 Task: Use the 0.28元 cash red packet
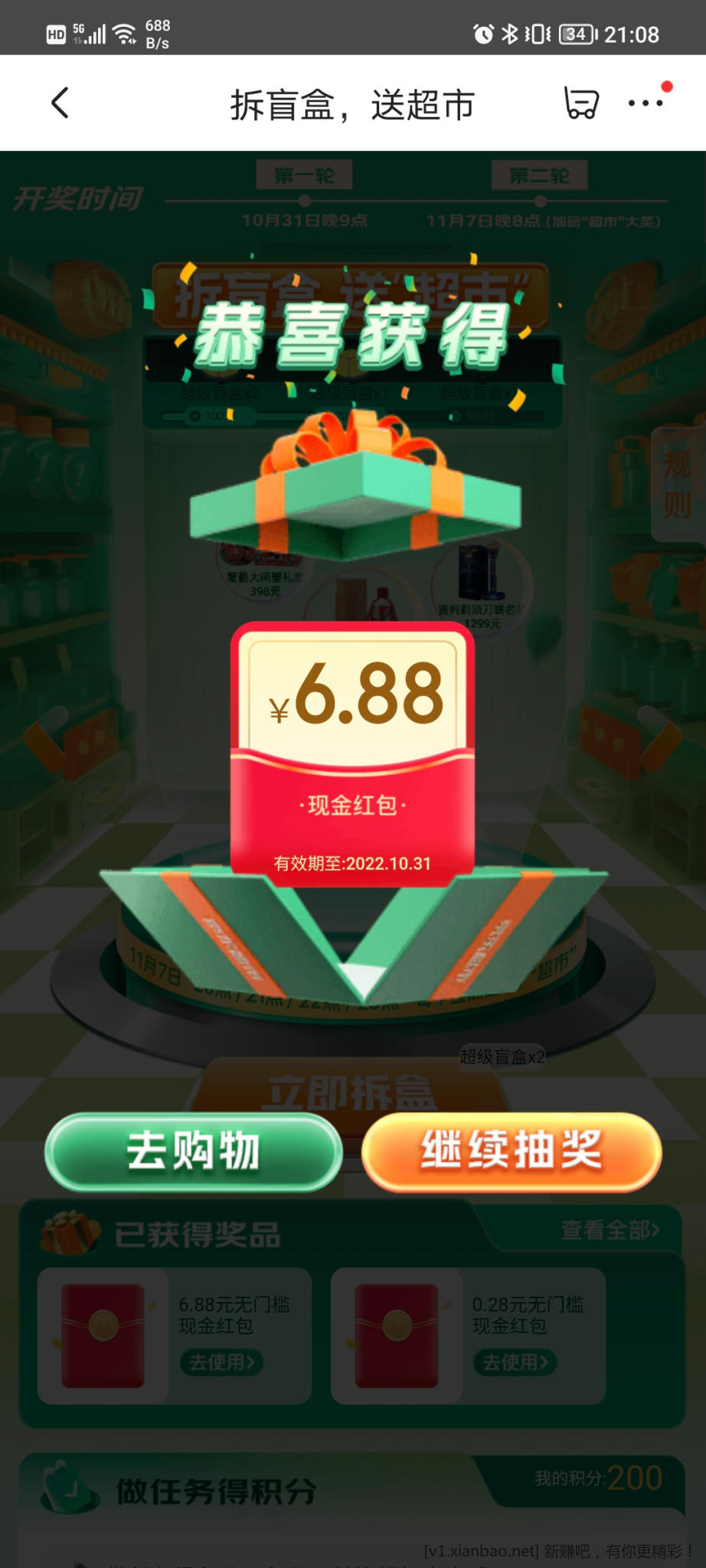click(515, 1362)
